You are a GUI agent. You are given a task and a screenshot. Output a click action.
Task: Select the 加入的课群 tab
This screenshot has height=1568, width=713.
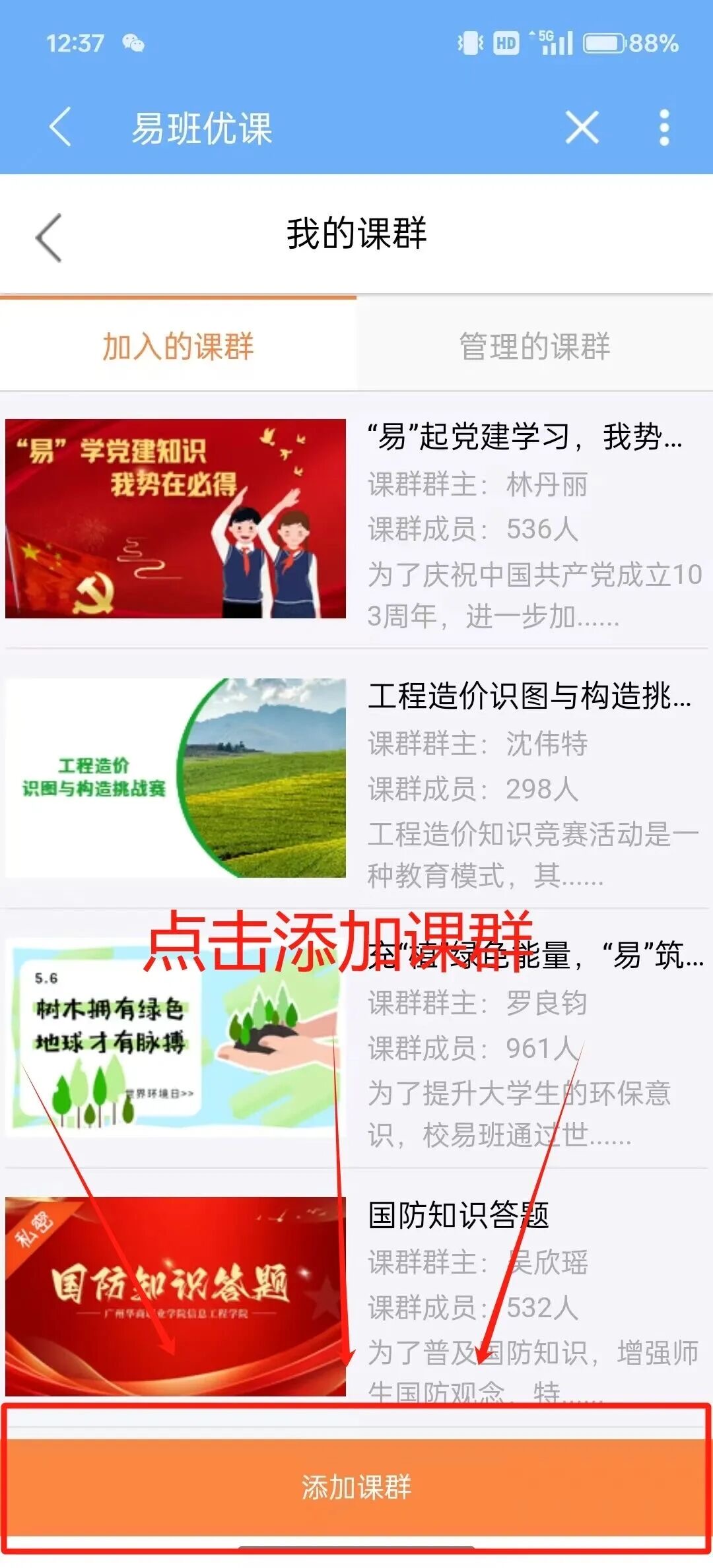pyautogui.click(x=178, y=346)
